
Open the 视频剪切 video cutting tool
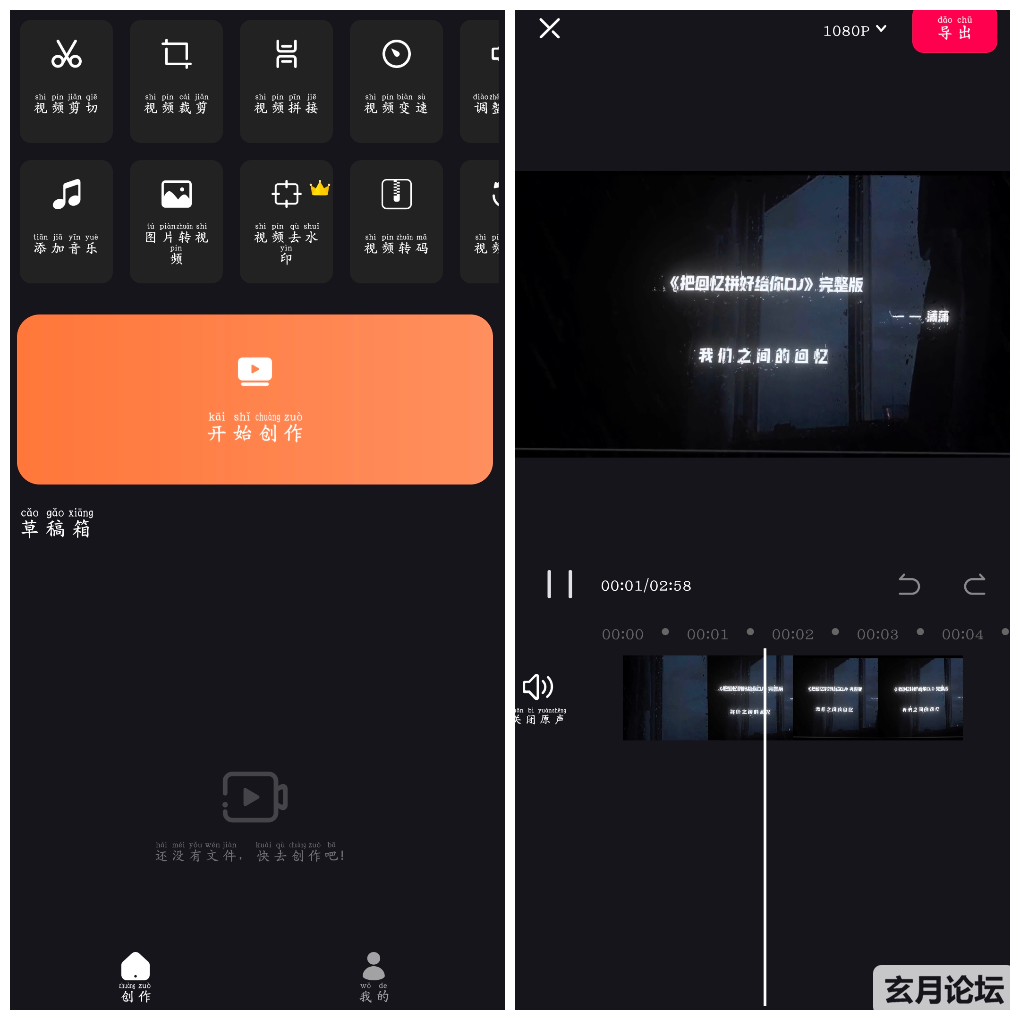coord(66,80)
